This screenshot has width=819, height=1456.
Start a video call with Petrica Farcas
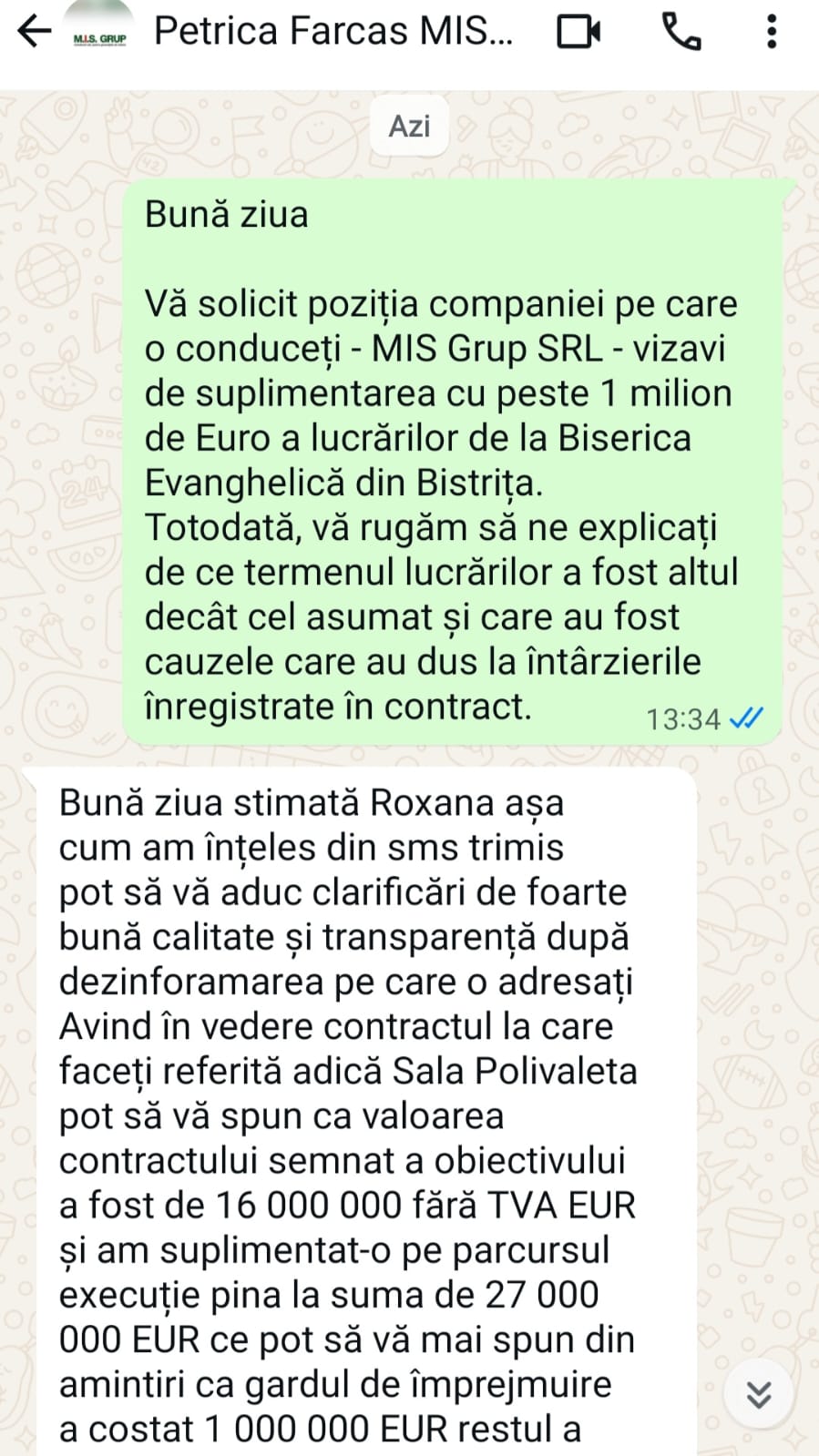[578, 33]
